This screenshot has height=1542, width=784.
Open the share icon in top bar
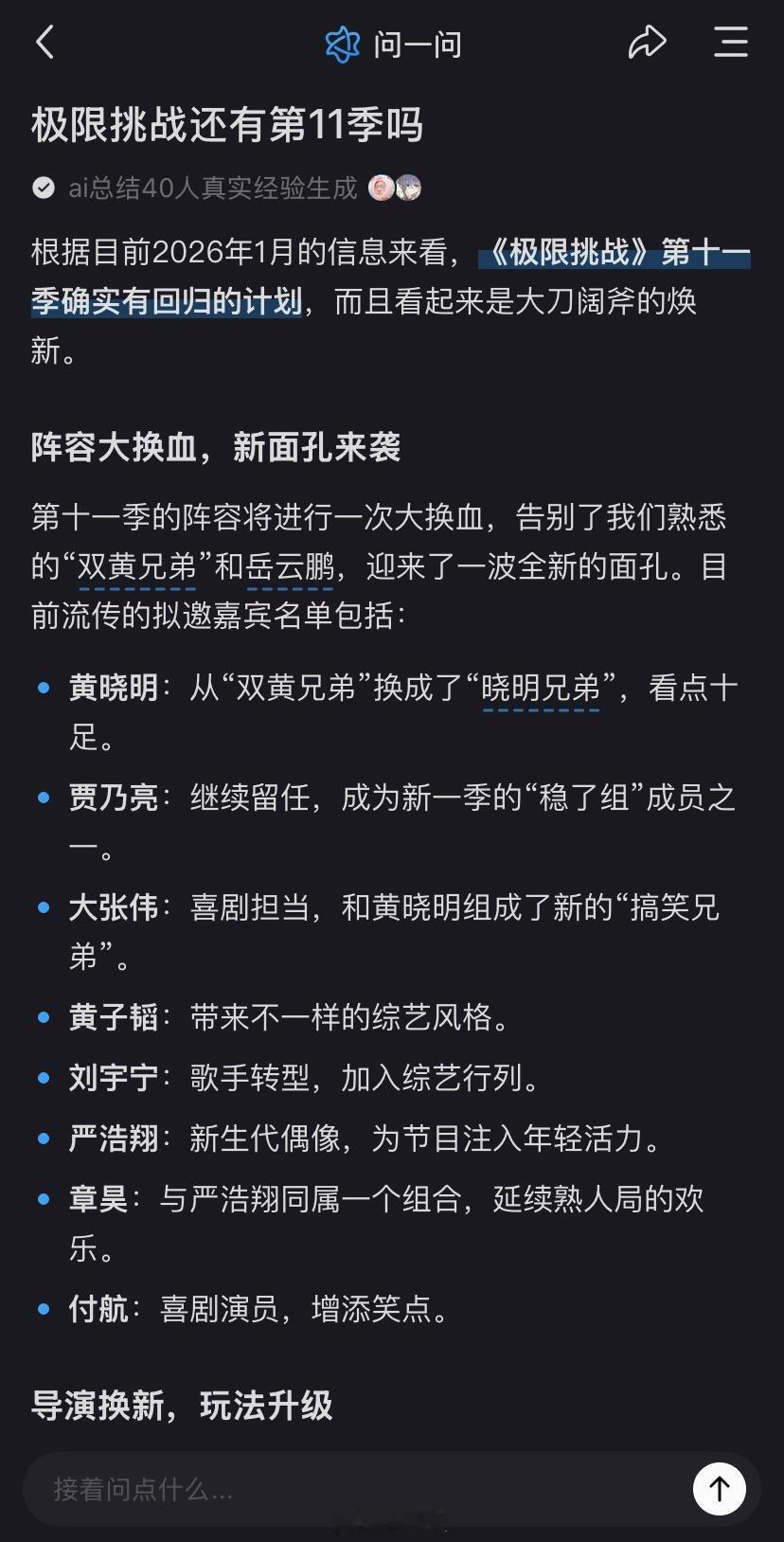click(648, 42)
